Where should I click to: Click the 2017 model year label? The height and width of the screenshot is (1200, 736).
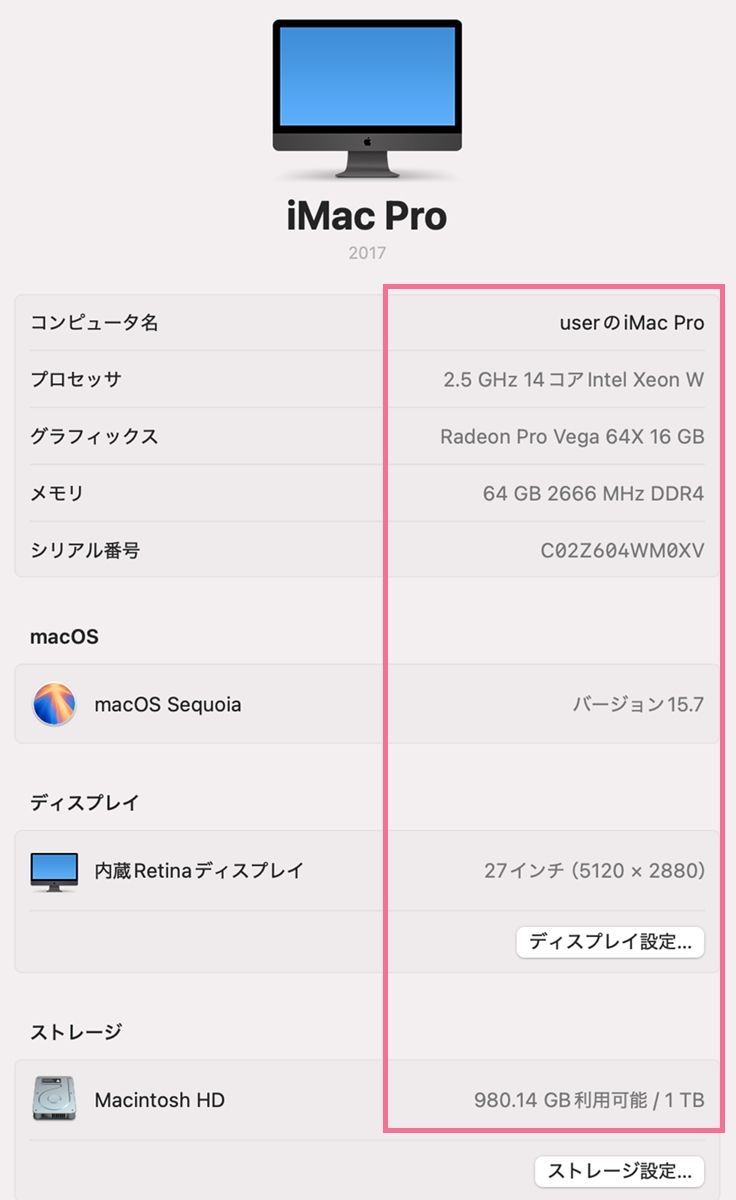click(367, 253)
